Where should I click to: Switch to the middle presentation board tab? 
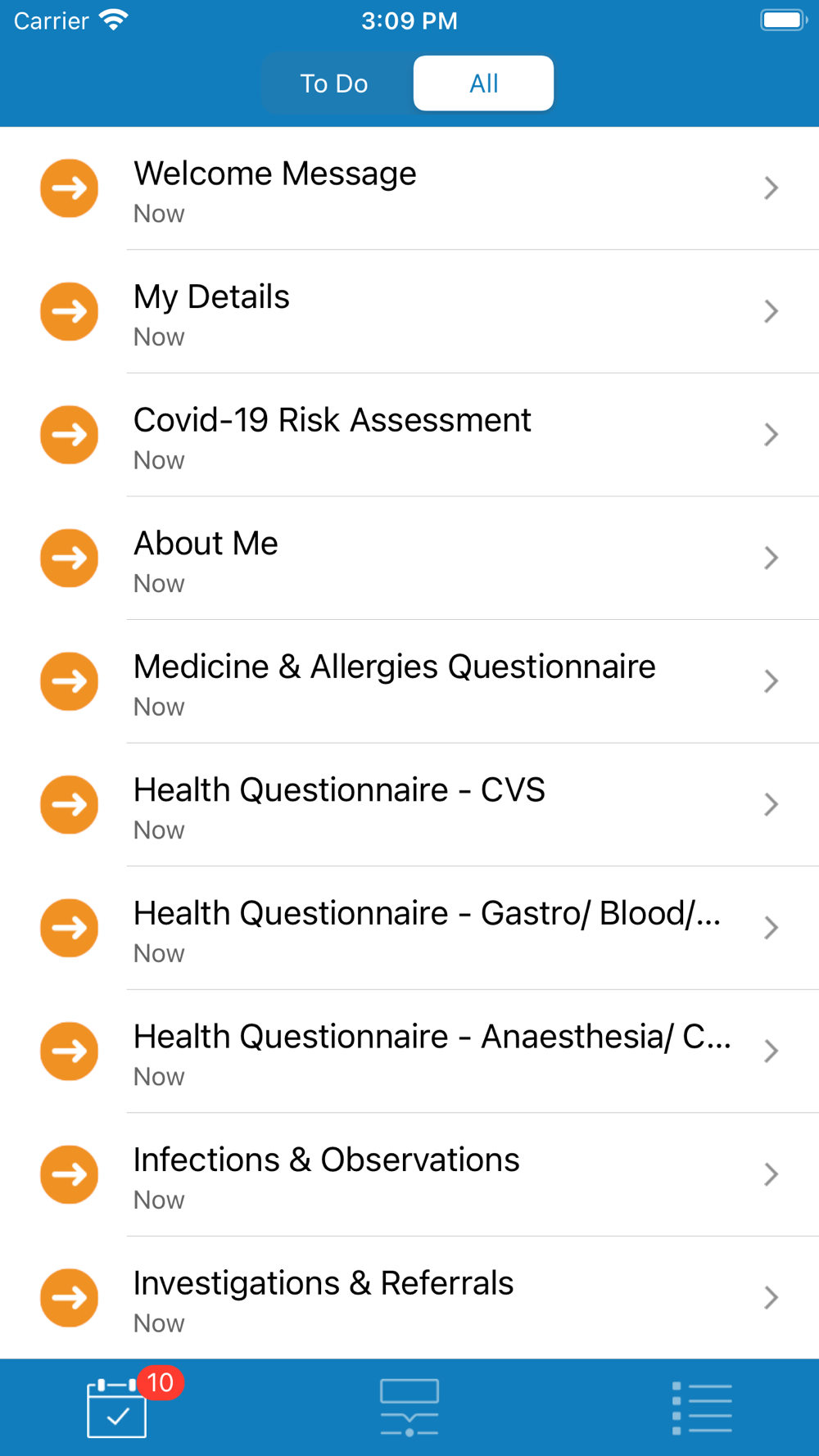tap(409, 1407)
